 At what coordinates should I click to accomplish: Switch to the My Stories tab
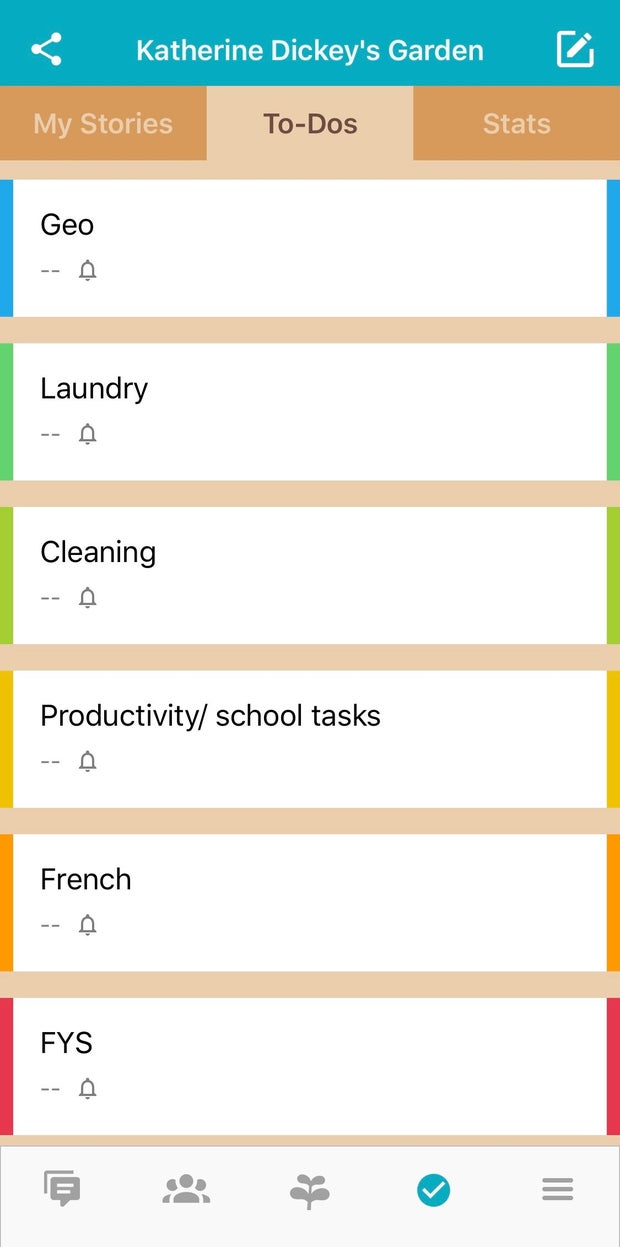[x=103, y=124]
